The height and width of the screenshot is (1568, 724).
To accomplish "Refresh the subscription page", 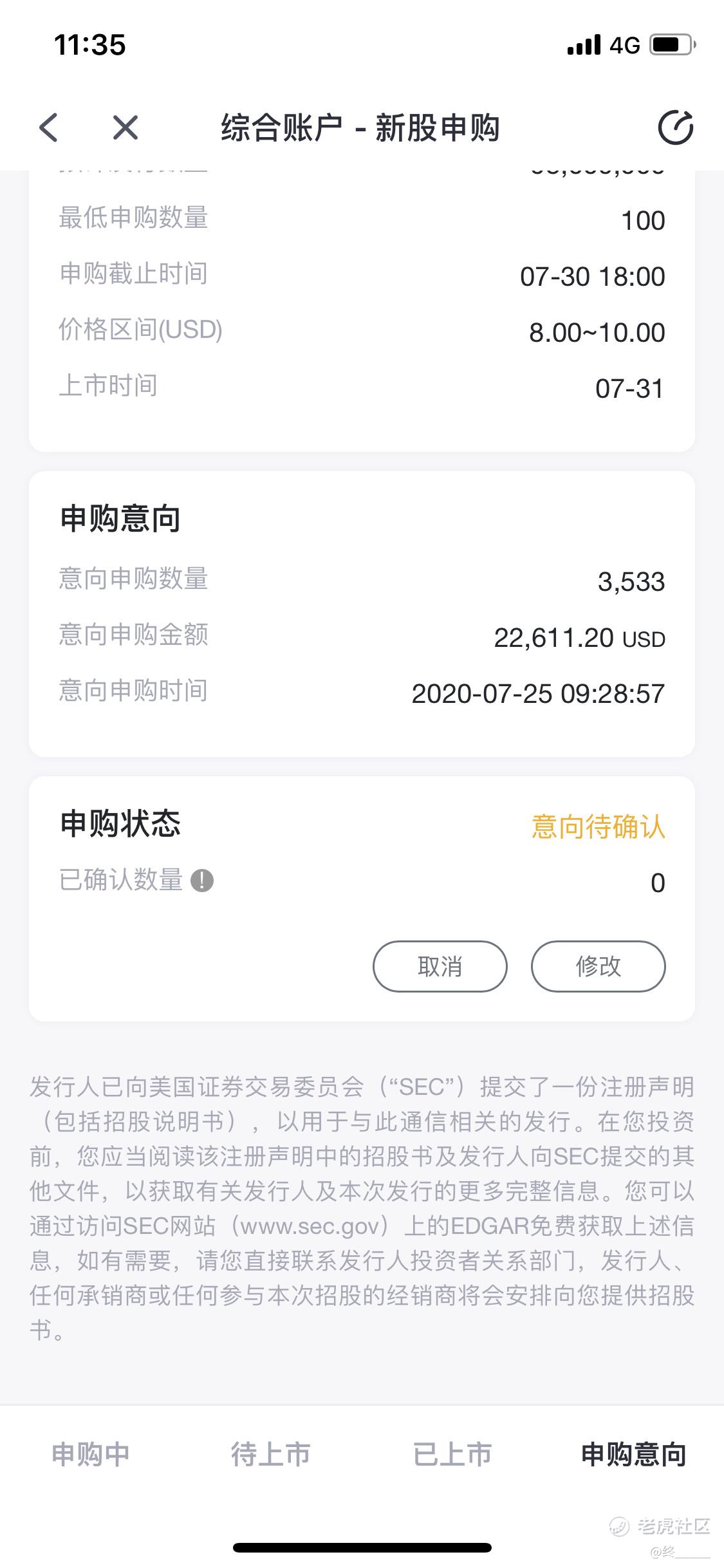I will coord(675,127).
